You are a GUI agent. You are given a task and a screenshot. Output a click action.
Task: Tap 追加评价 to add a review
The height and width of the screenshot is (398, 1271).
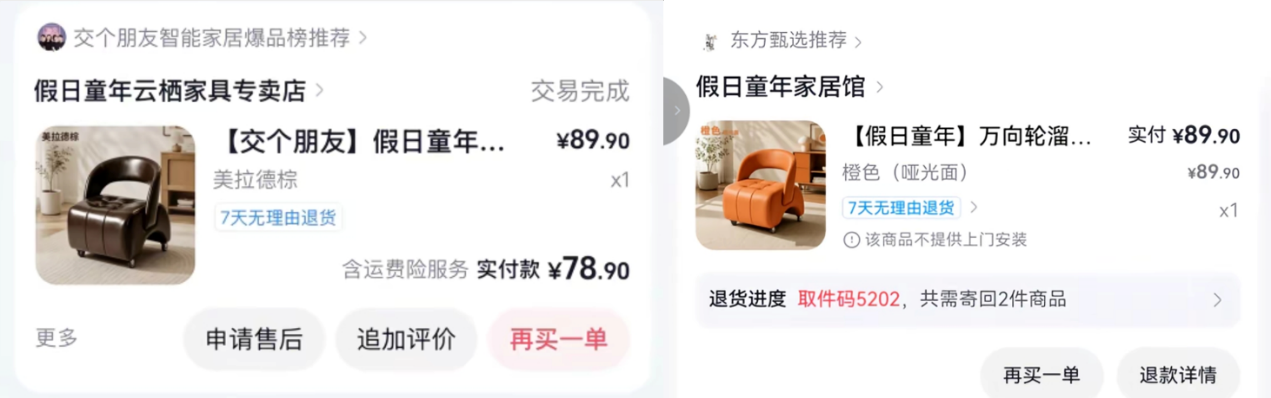click(406, 339)
